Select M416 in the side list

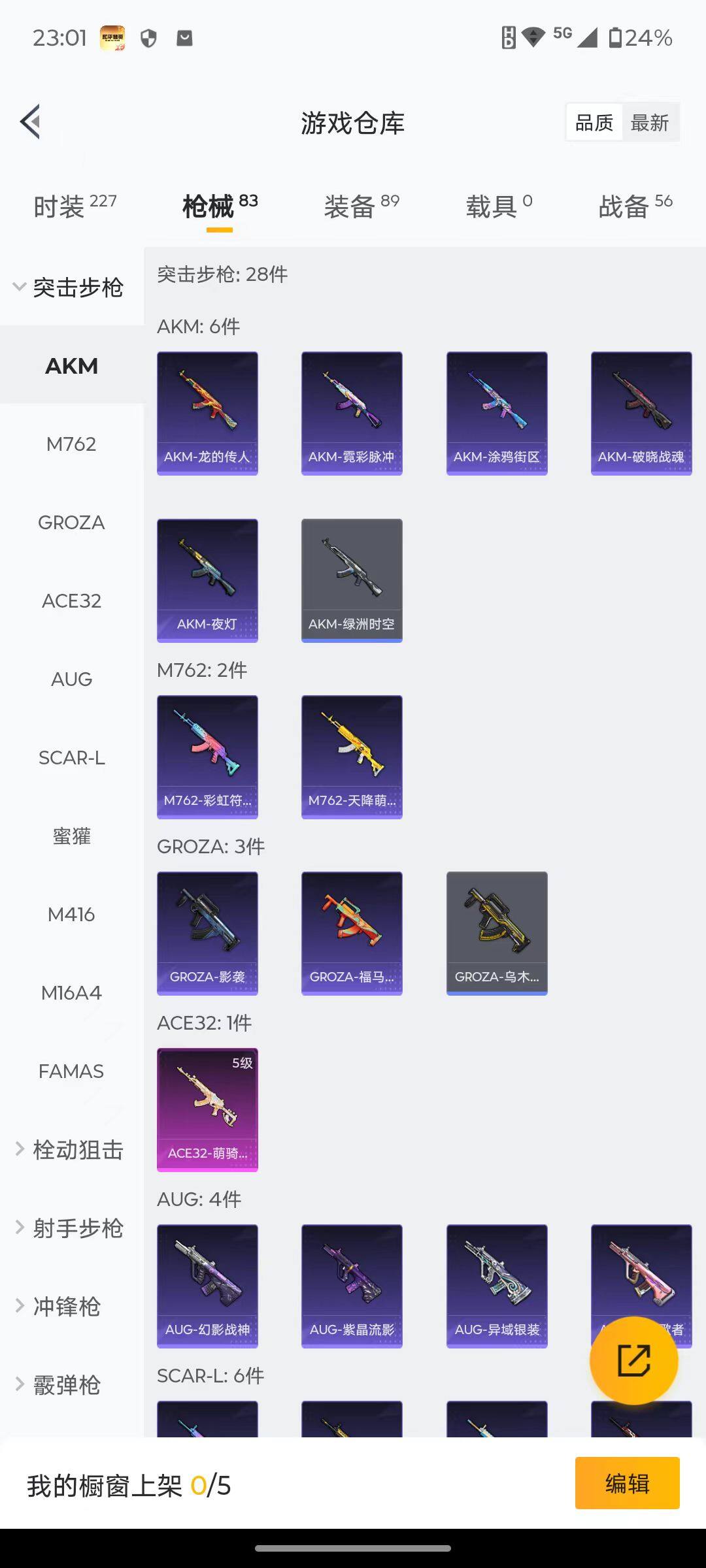click(71, 915)
